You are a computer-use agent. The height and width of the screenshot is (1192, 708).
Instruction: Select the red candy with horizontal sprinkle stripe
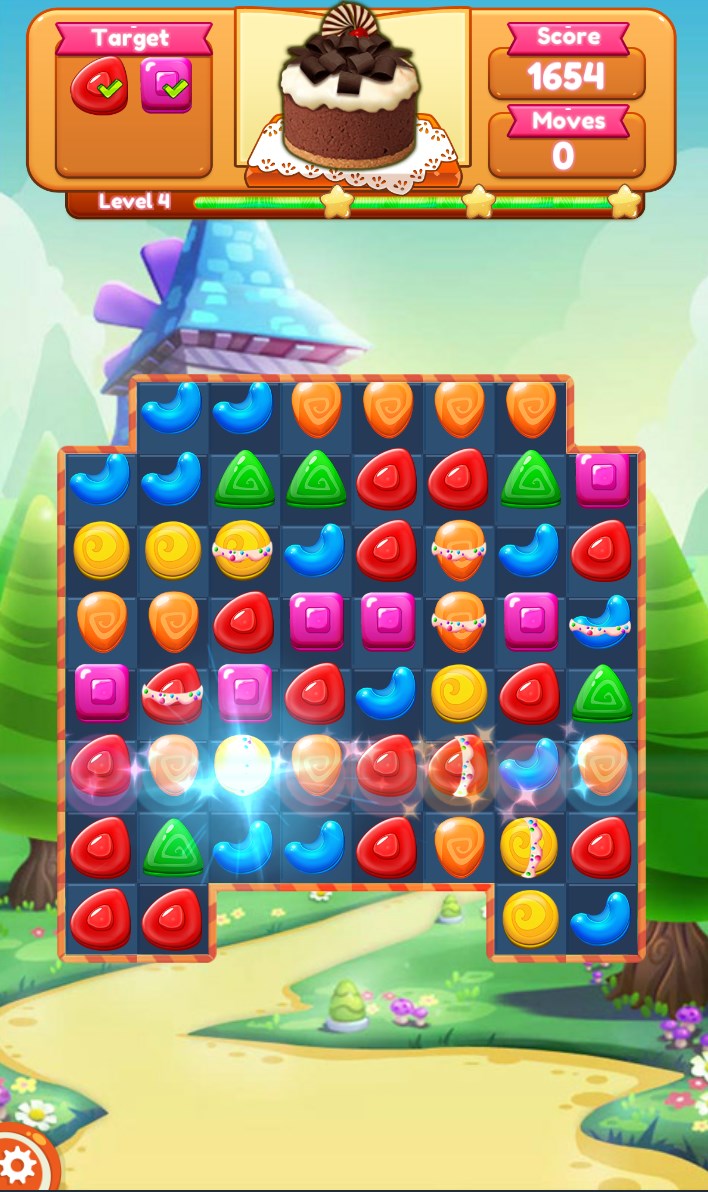coord(172,693)
